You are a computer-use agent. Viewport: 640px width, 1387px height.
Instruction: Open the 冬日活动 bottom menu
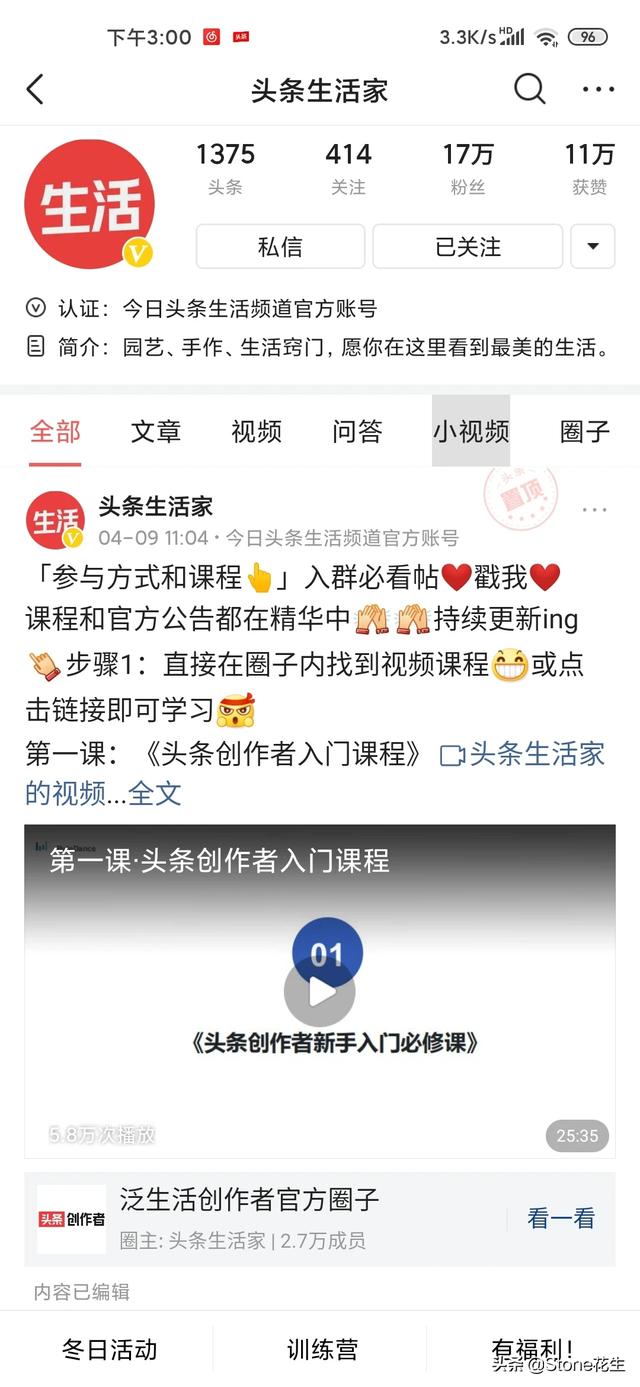[x=109, y=1349]
